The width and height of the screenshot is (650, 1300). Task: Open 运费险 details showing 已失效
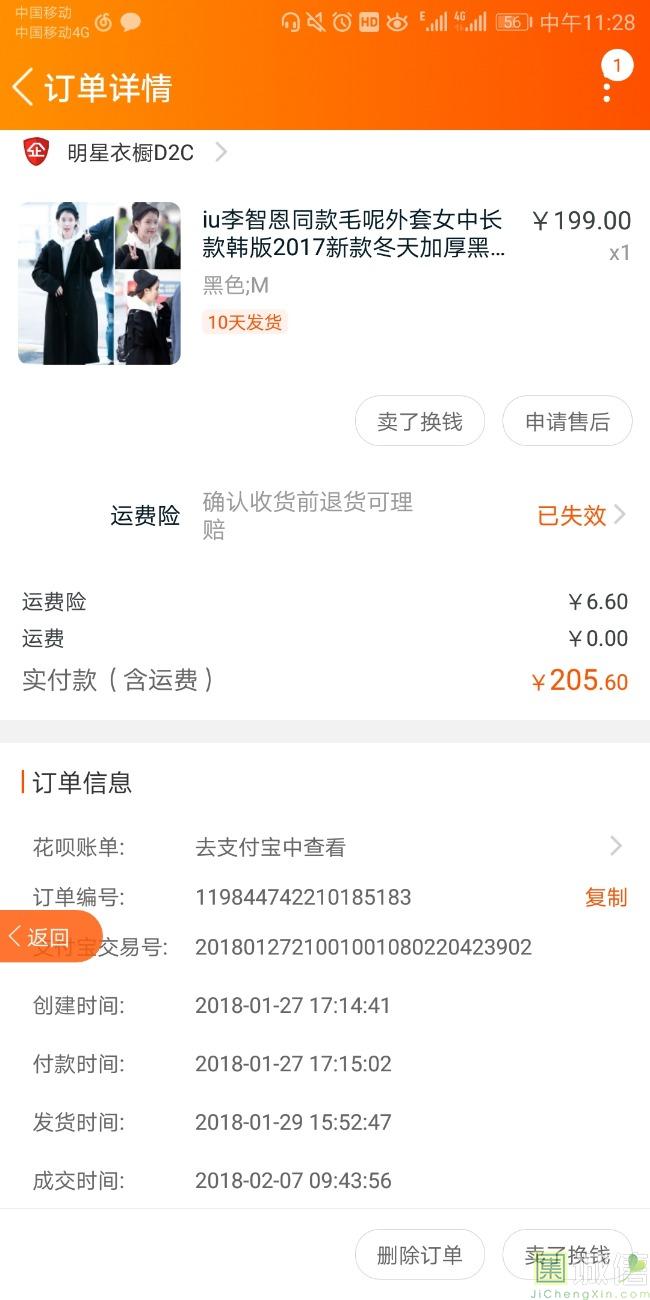click(x=581, y=516)
